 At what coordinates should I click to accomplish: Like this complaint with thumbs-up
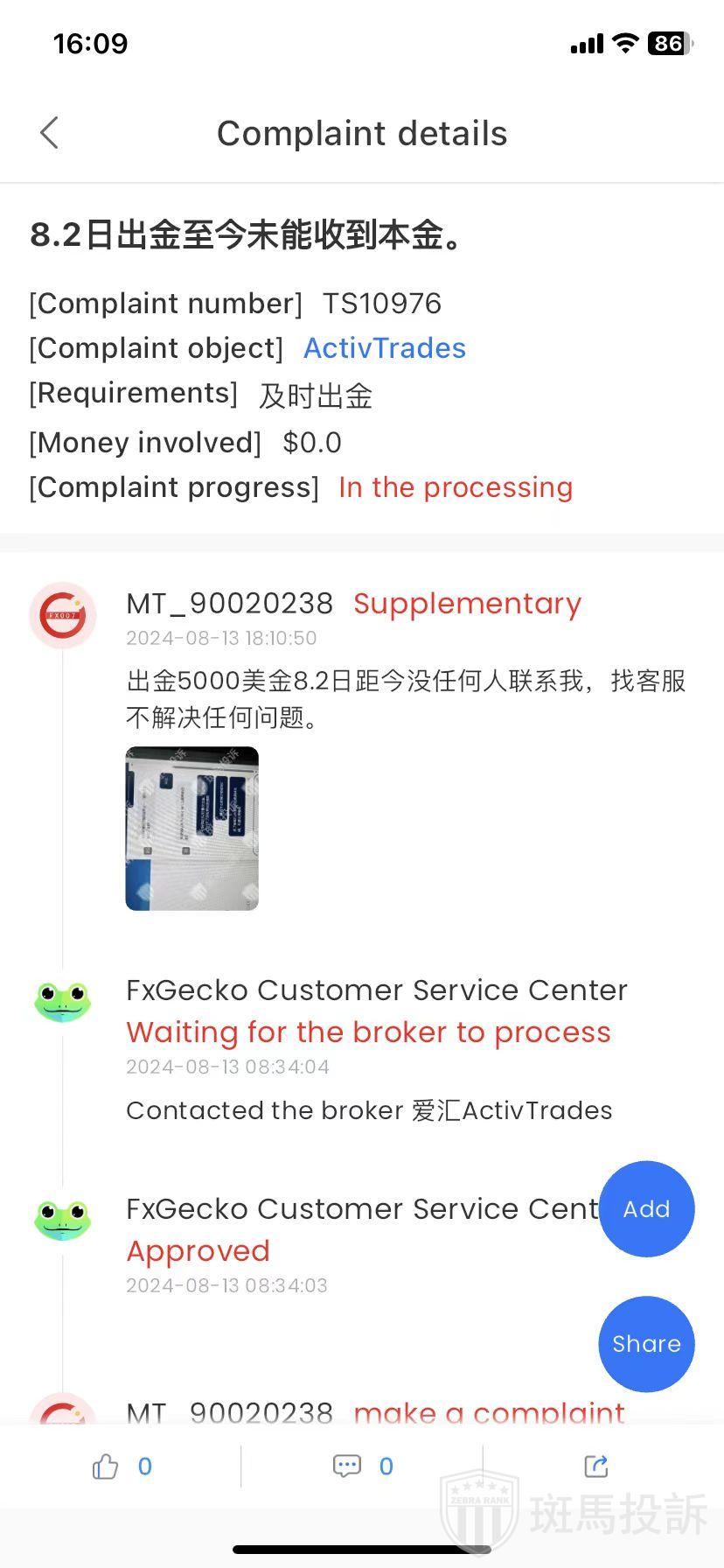coord(106,1466)
